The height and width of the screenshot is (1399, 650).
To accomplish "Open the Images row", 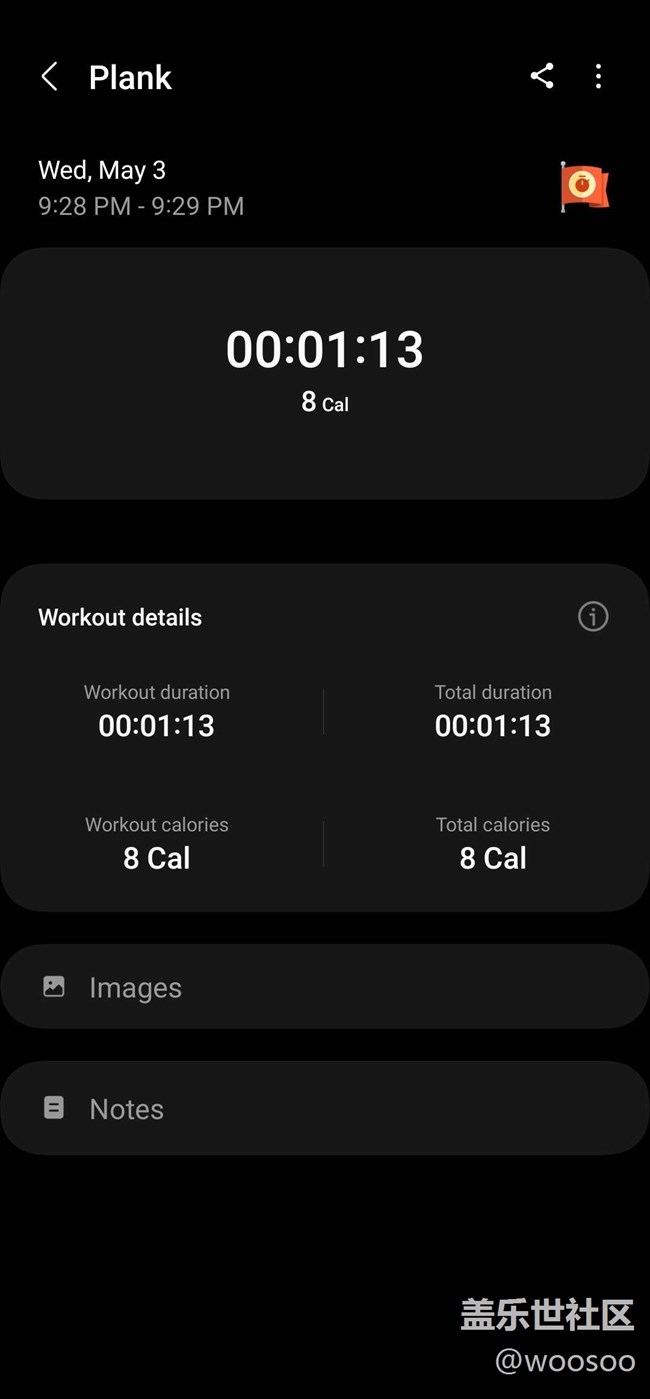I will [x=325, y=987].
